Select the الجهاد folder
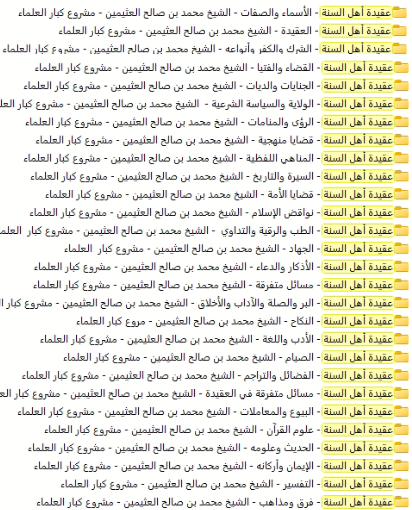 (236, 249)
